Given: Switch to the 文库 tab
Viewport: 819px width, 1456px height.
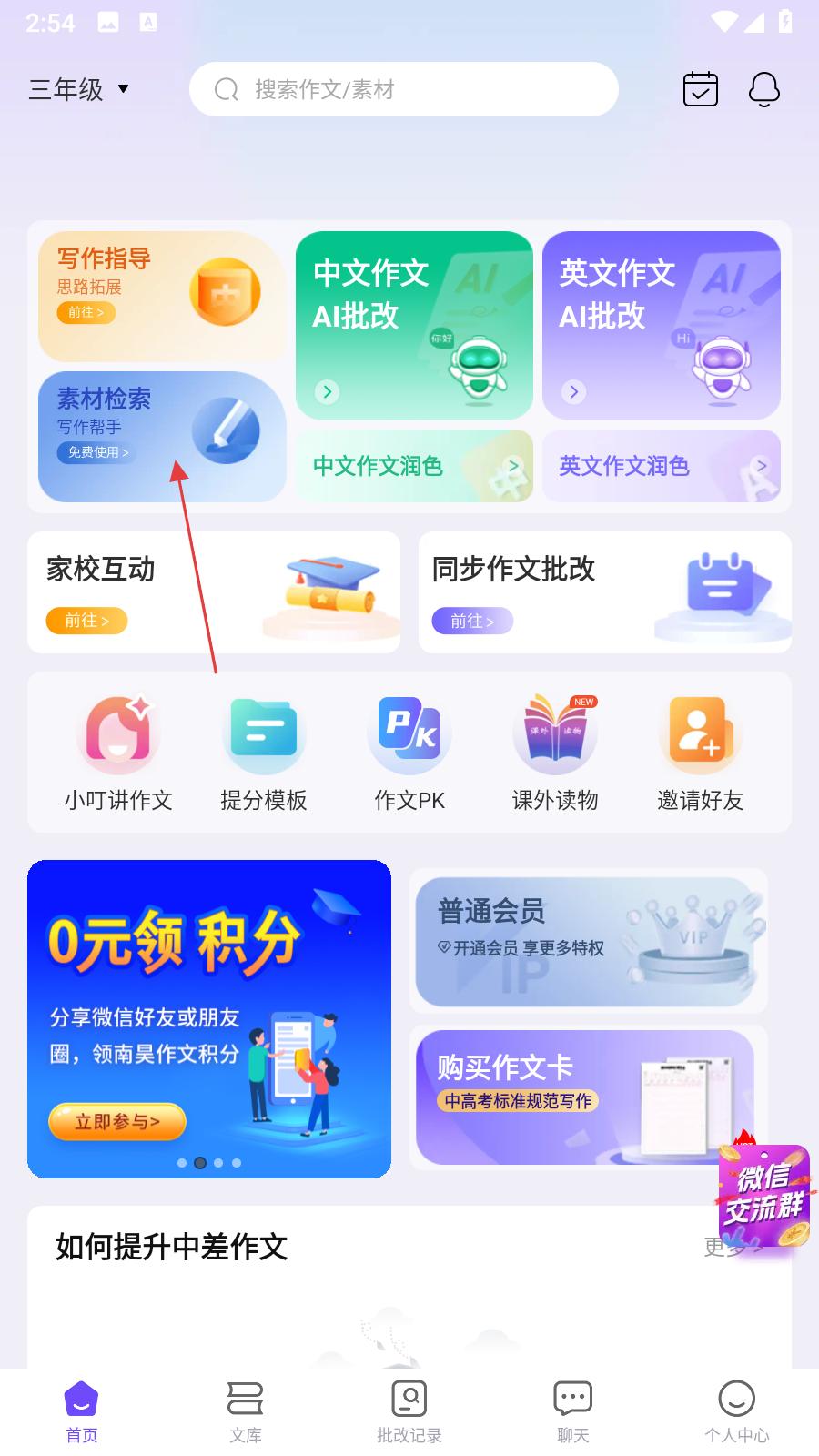Looking at the screenshot, I should (x=246, y=1412).
